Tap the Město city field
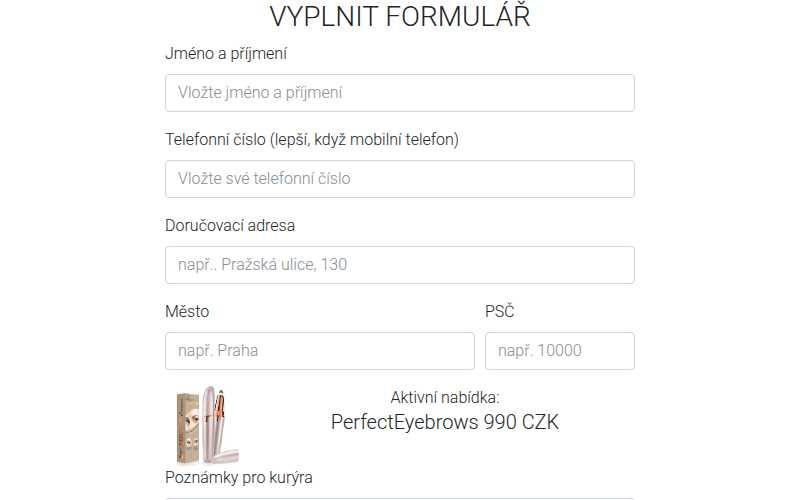The image size is (800, 500). click(x=319, y=351)
